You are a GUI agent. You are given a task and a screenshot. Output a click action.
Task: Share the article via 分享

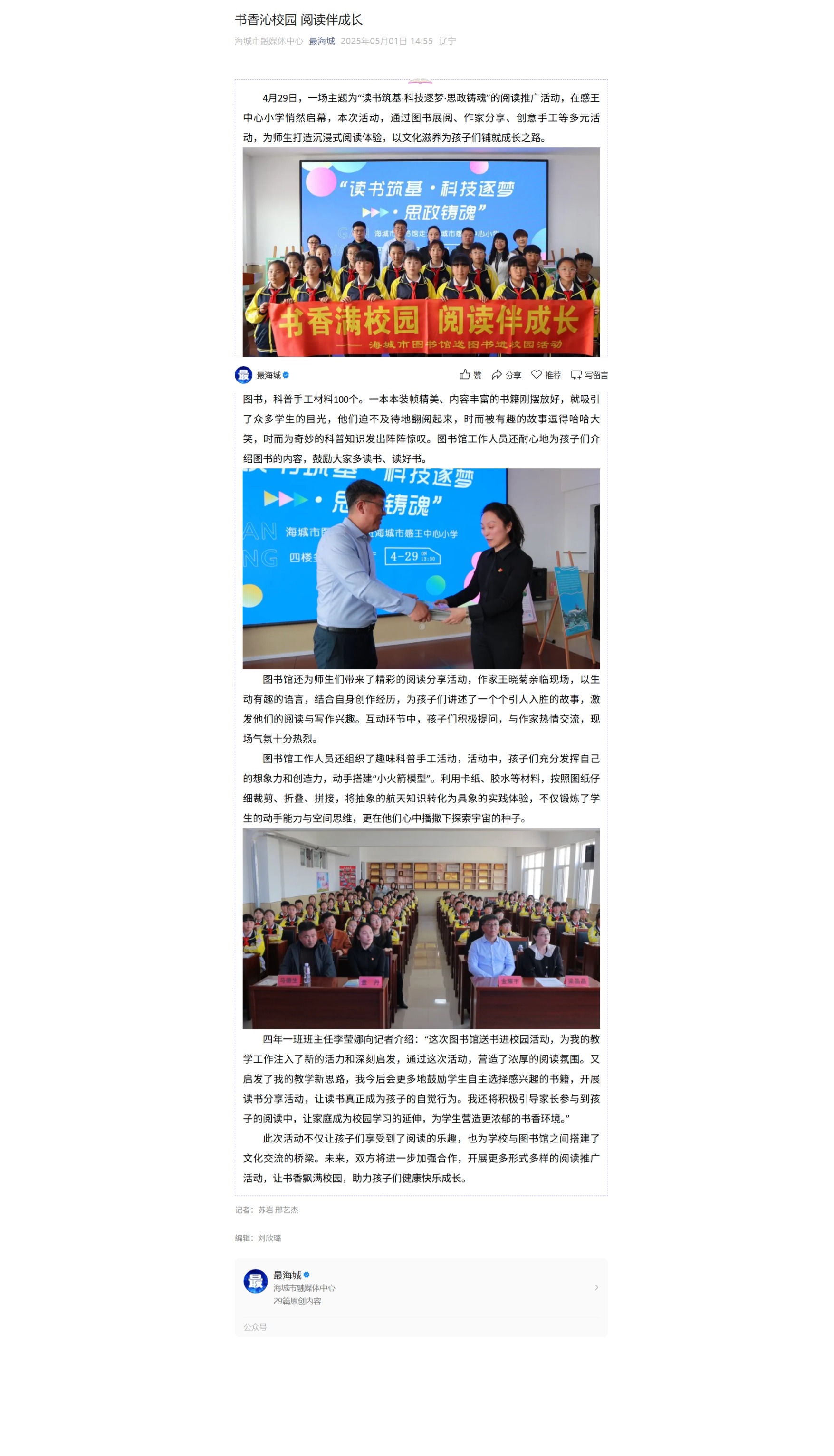[507, 375]
